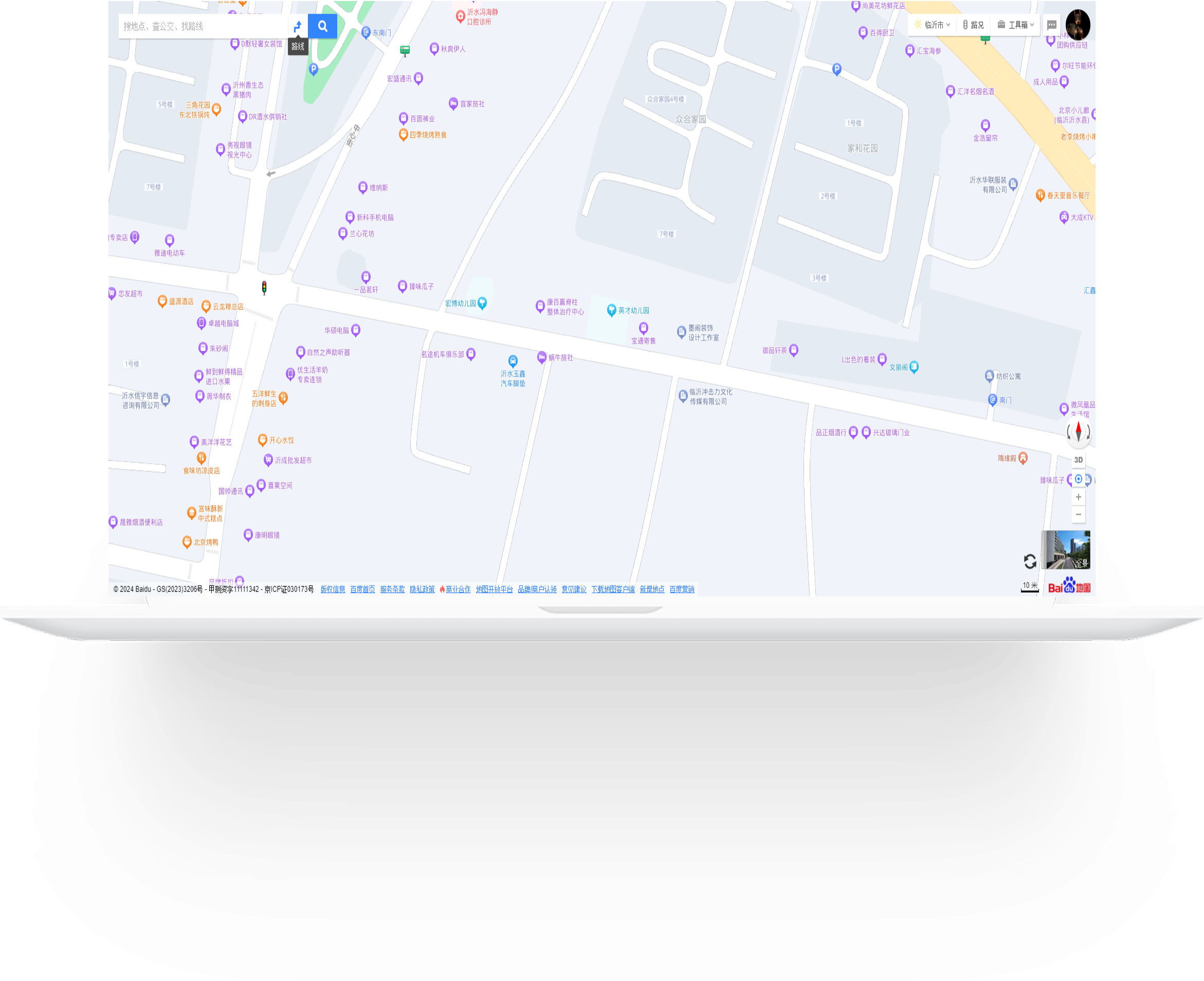Open the 工具箱 toolbox dropdown

pos(1016,25)
